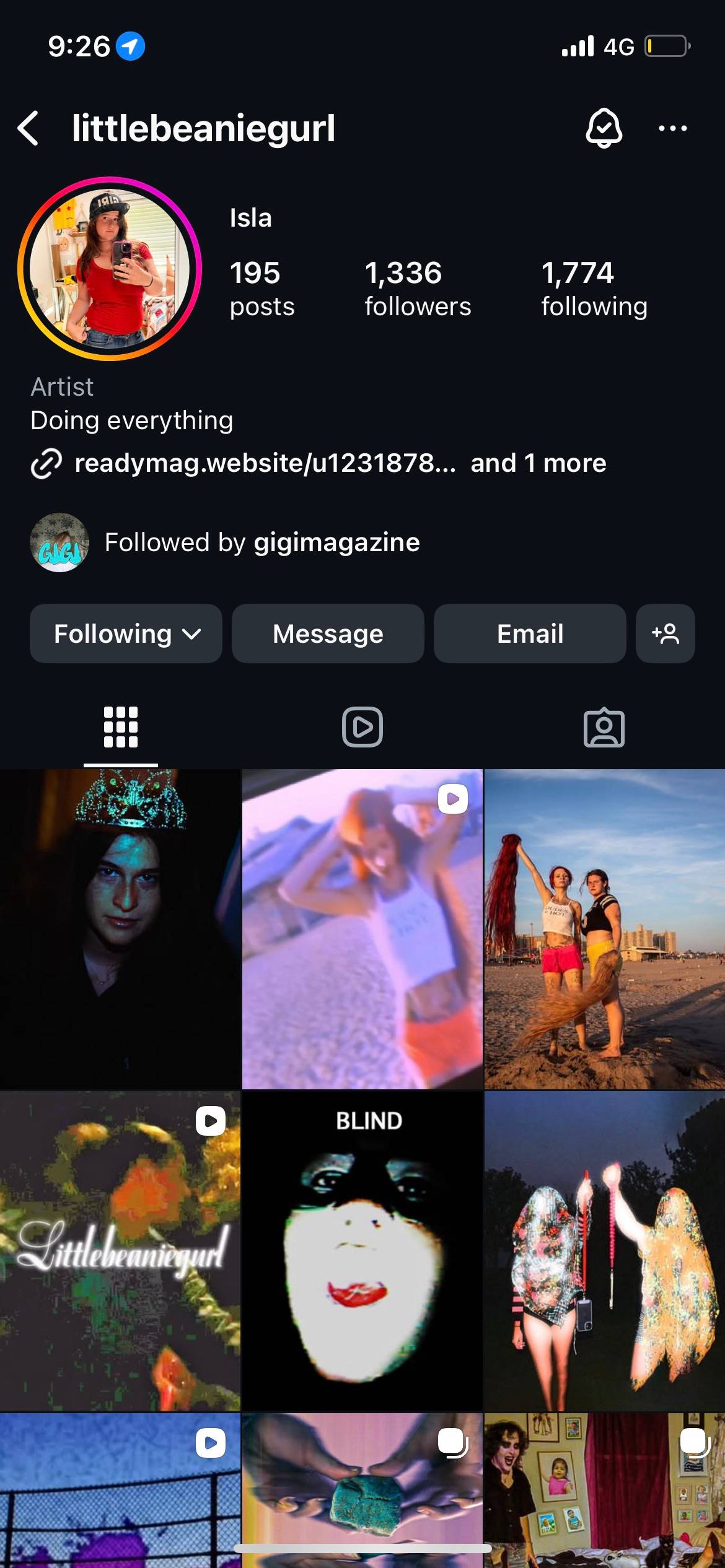Go back using the top-left arrow
The image size is (725, 1568).
tap(29, 129)
